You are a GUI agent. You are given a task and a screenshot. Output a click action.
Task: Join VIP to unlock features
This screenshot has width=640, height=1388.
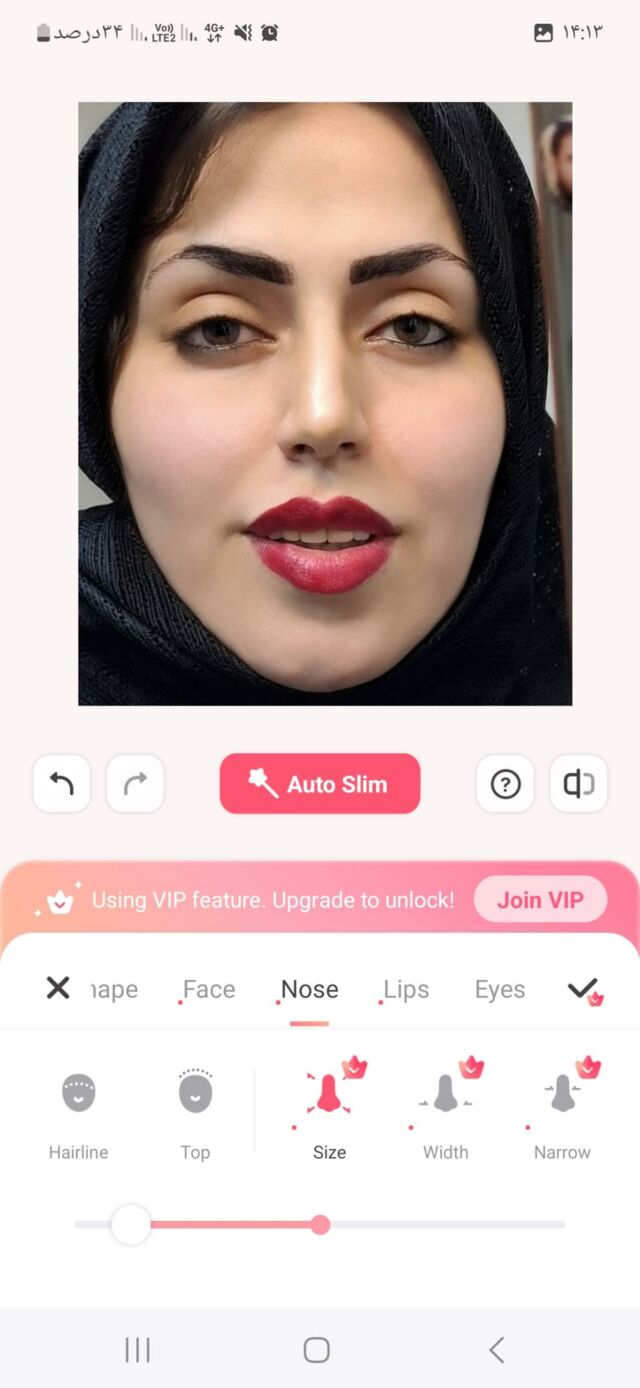point(540,899)
